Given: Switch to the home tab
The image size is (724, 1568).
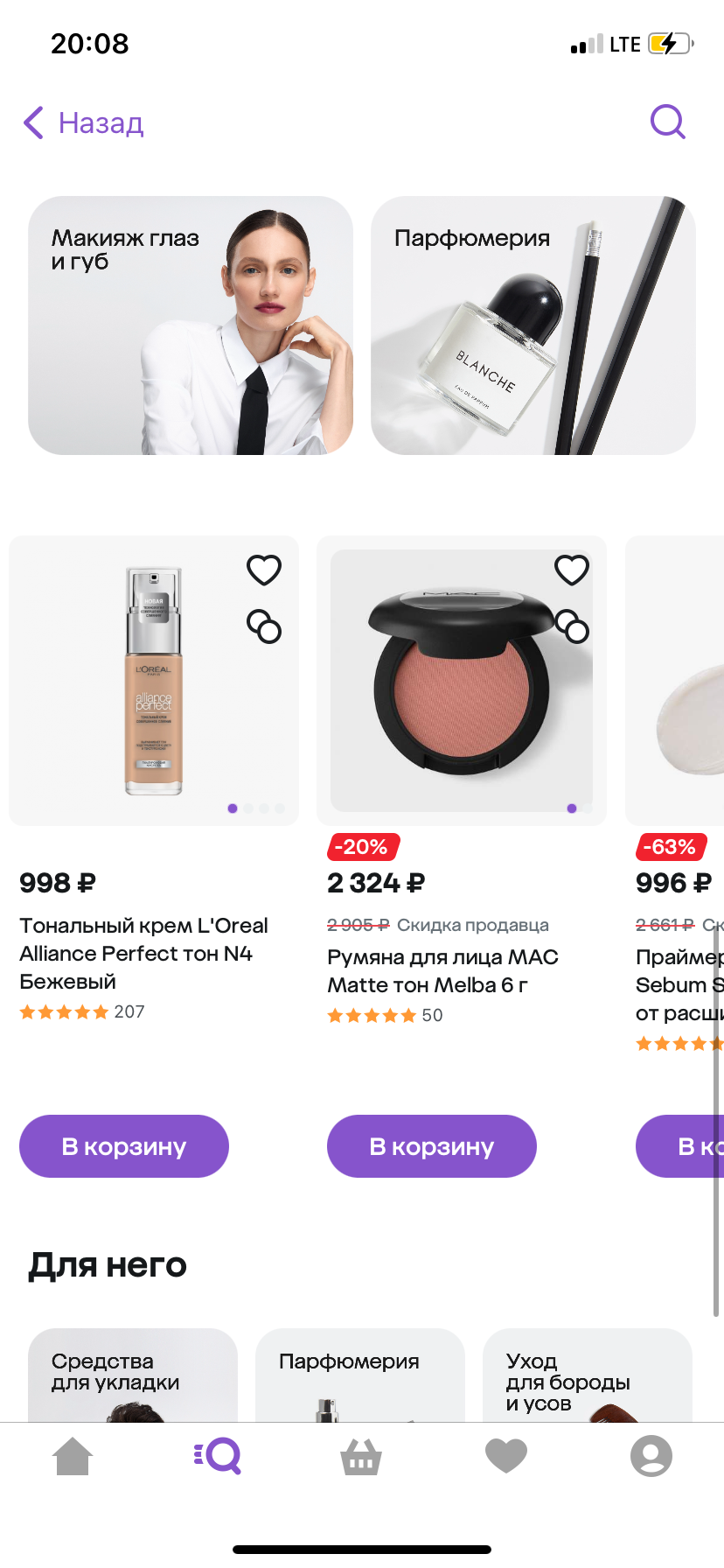Looking at the screenshot, I should coord(73,1457).
